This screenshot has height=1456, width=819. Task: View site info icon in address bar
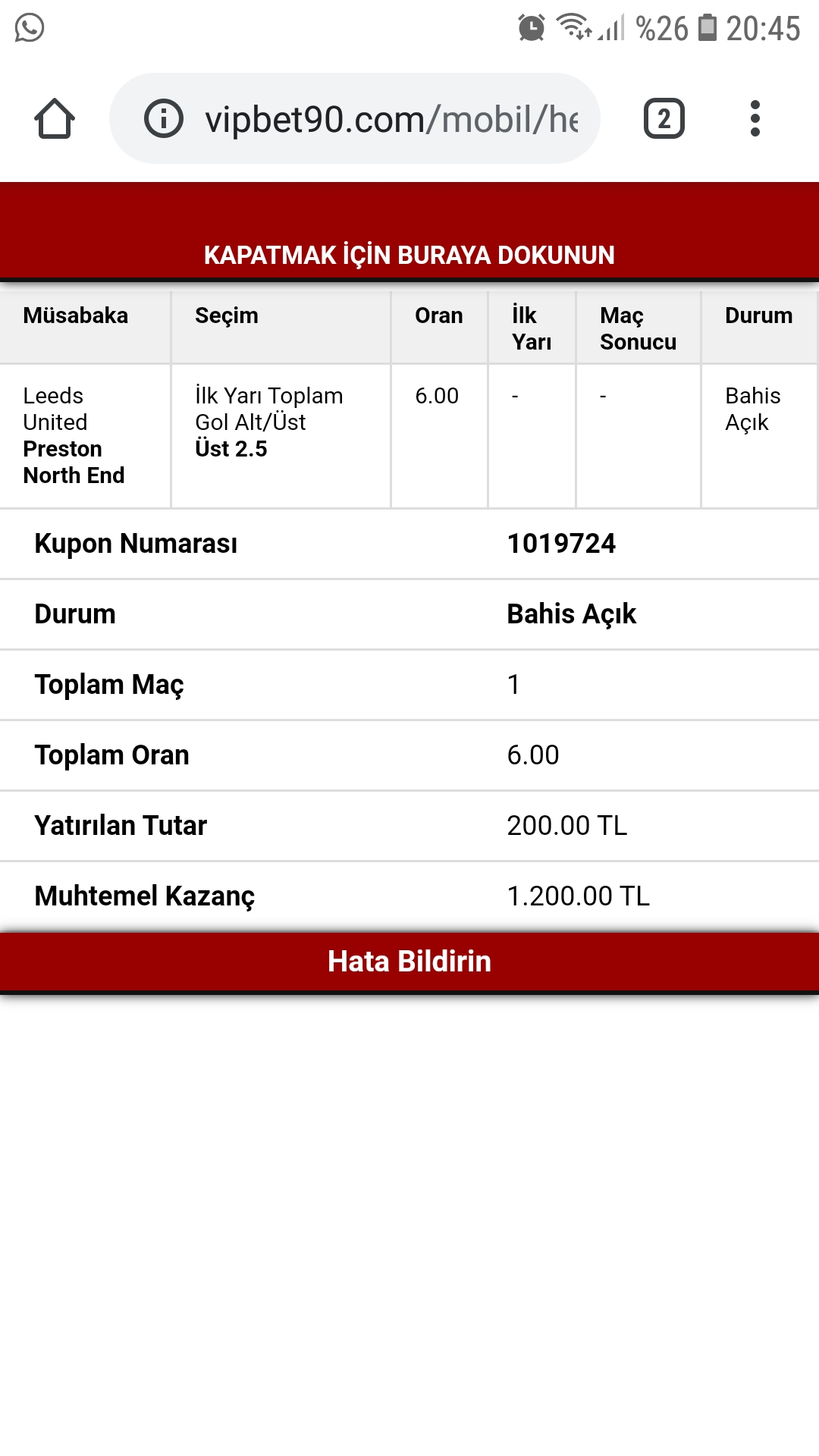(x=164, y=119)
